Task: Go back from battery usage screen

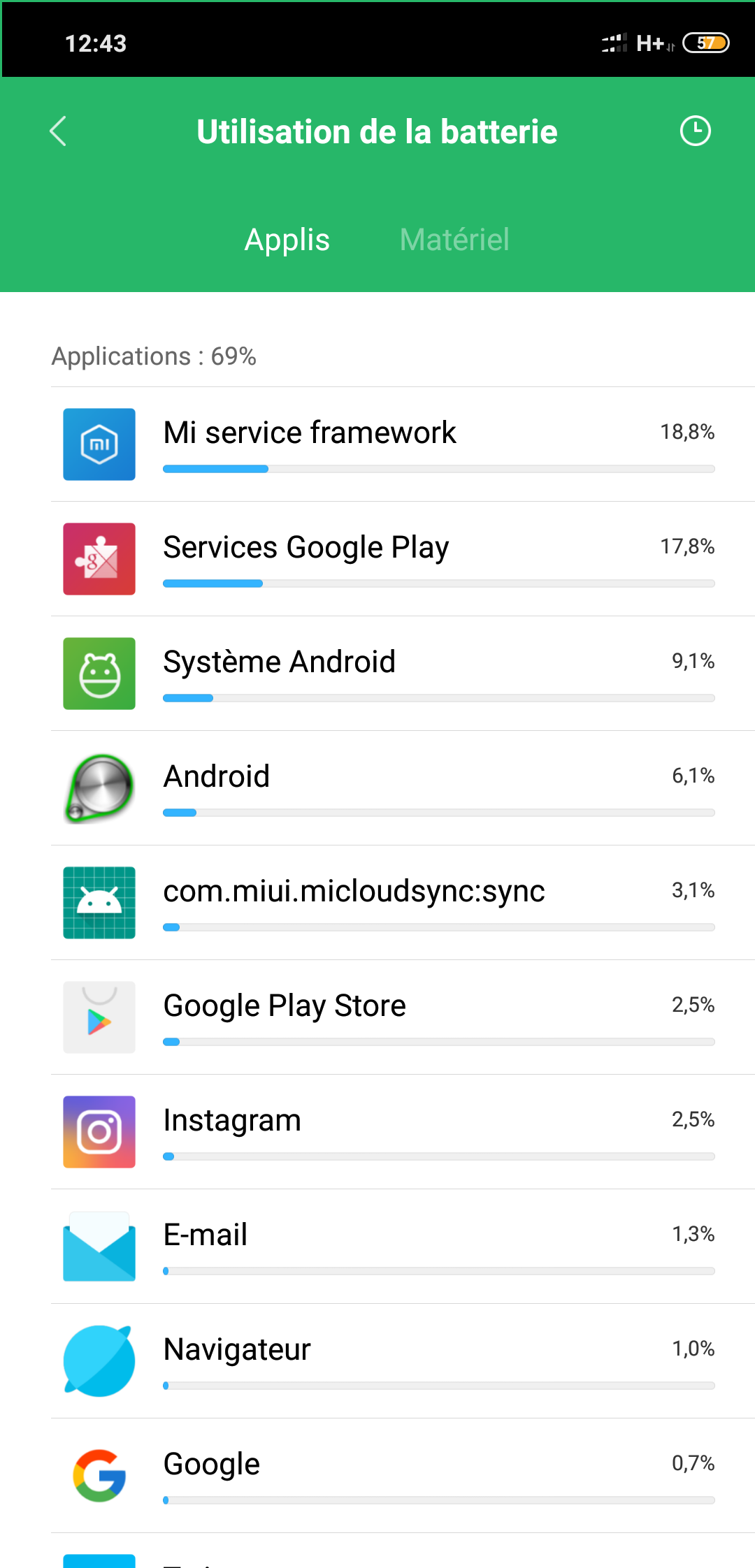Action: coord(58,131)
